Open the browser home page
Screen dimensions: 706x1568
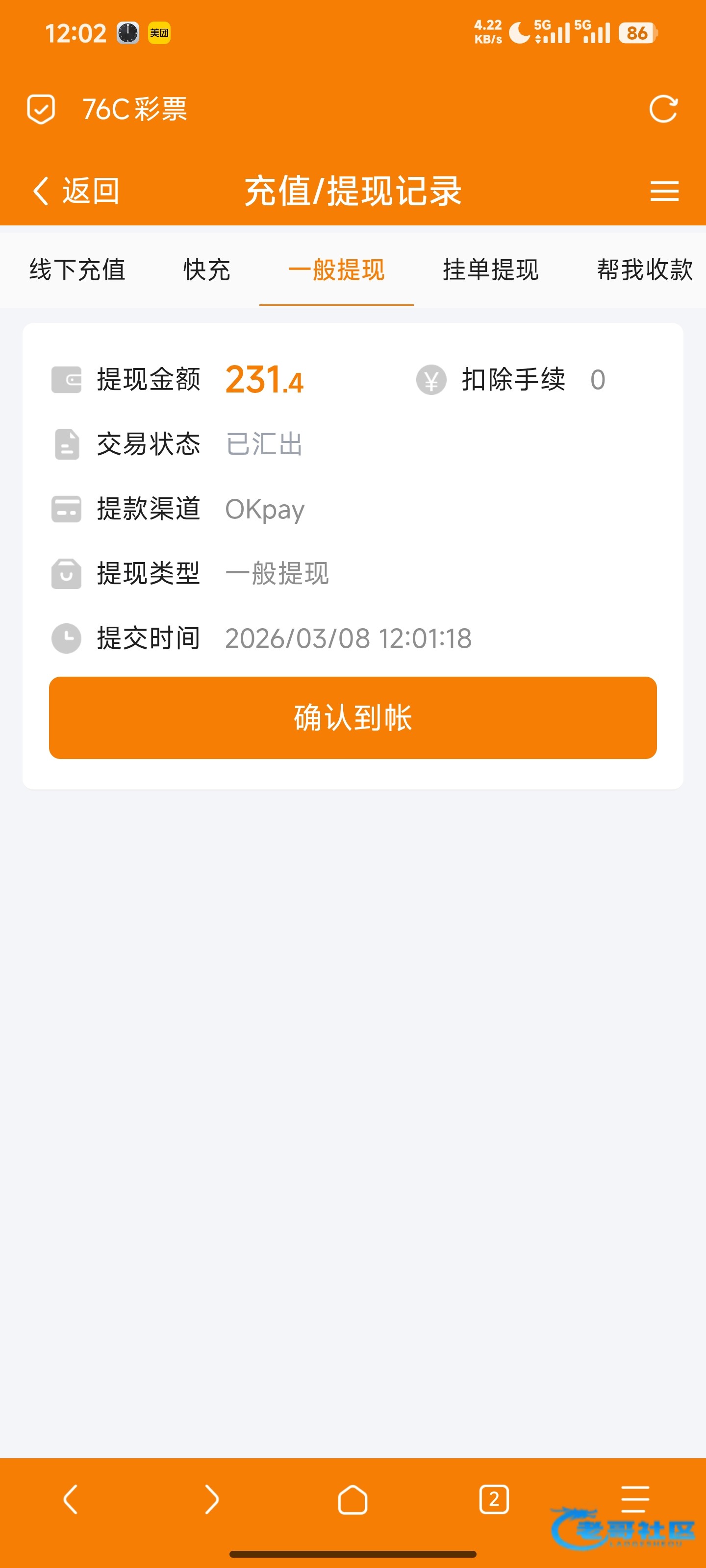point(353,1499)
